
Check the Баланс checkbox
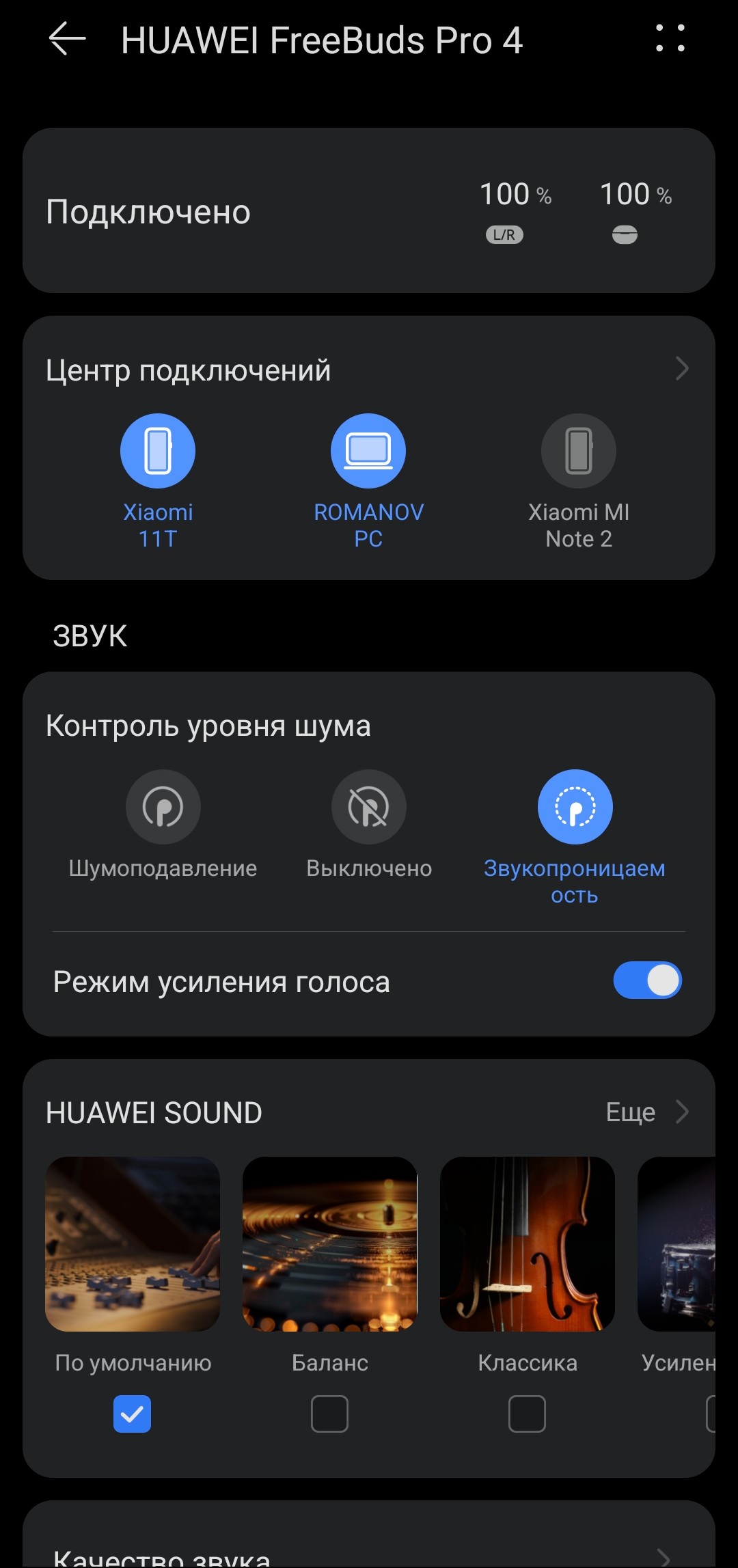pyautogui.click(x=330, y=1414)
